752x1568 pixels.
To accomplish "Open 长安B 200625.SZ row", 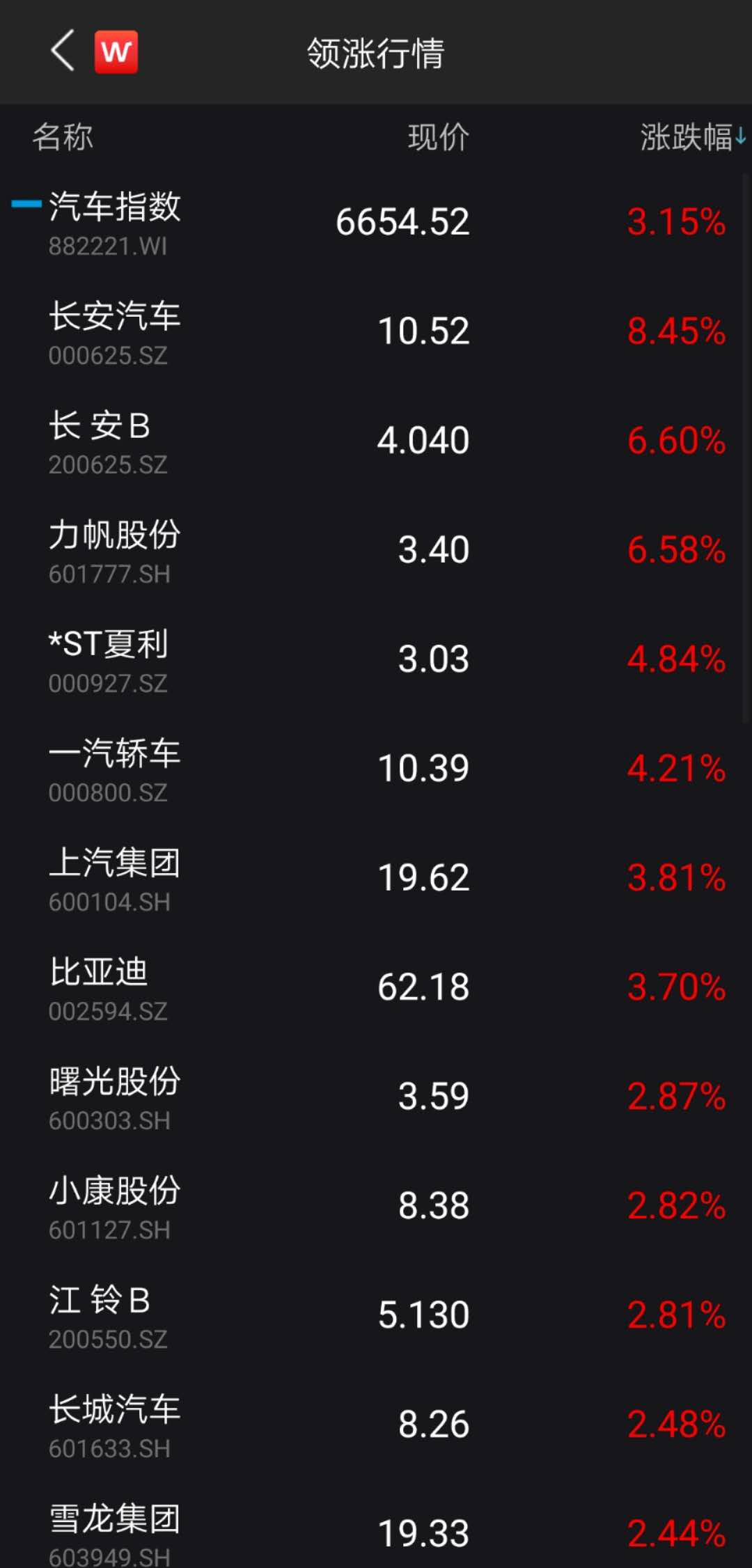I will point(376,441).
